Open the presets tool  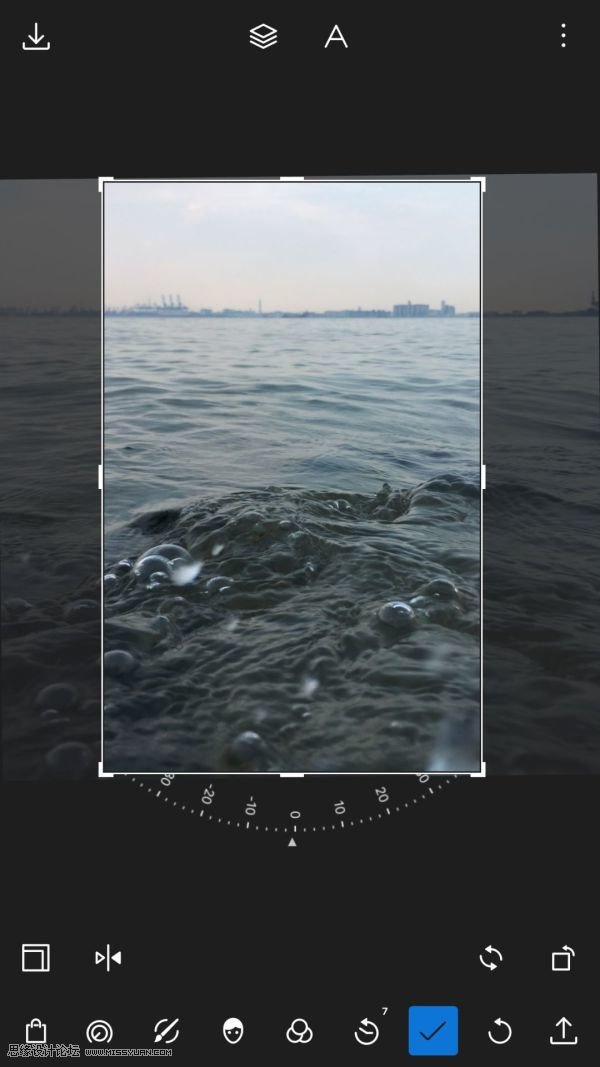pyautogui.click(x=99, y=1031)
